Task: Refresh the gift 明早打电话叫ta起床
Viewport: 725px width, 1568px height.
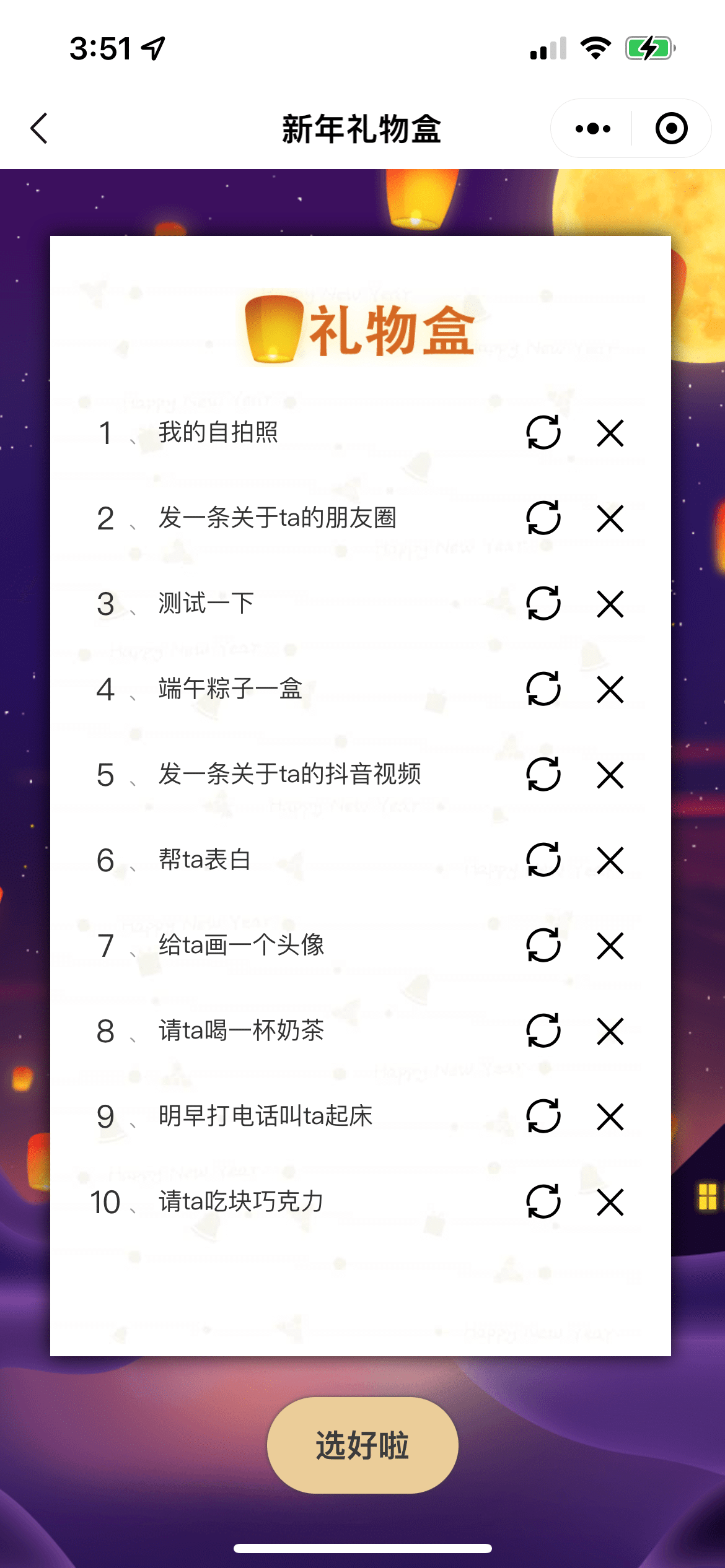Action: pyautogui.click(x=543, y=1116)
